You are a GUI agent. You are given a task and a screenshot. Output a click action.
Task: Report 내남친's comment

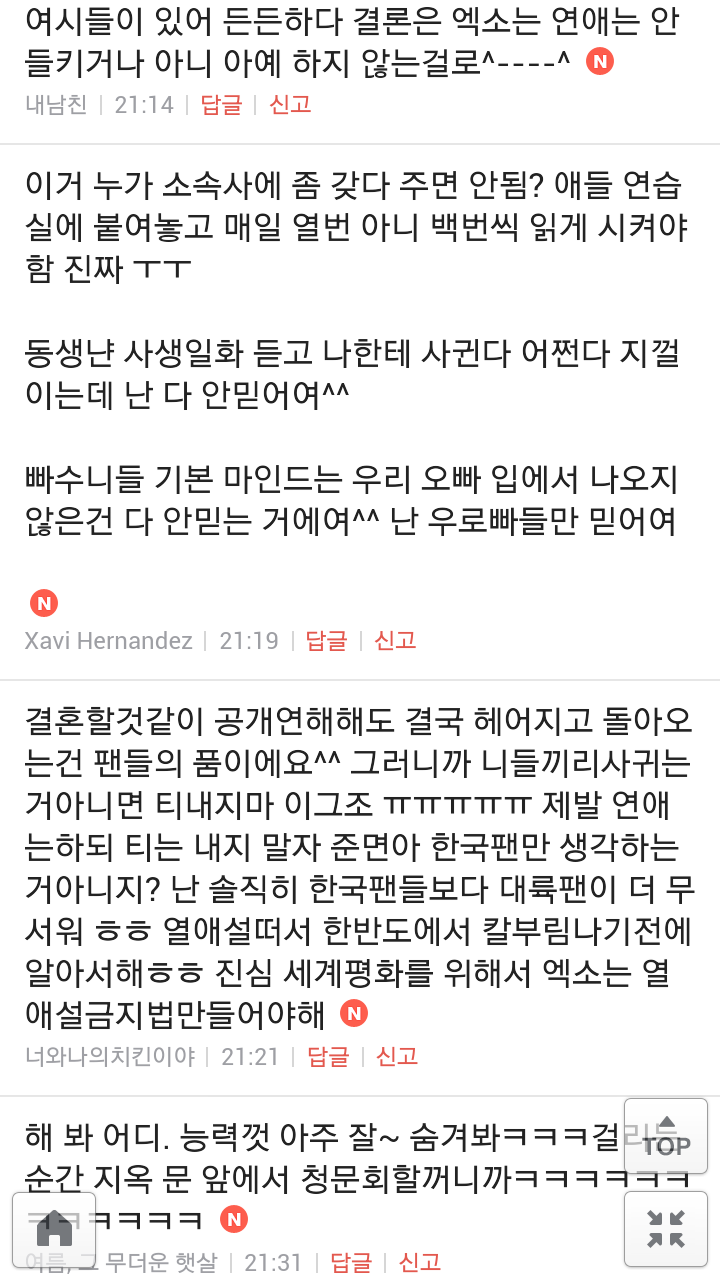[290, 104]
